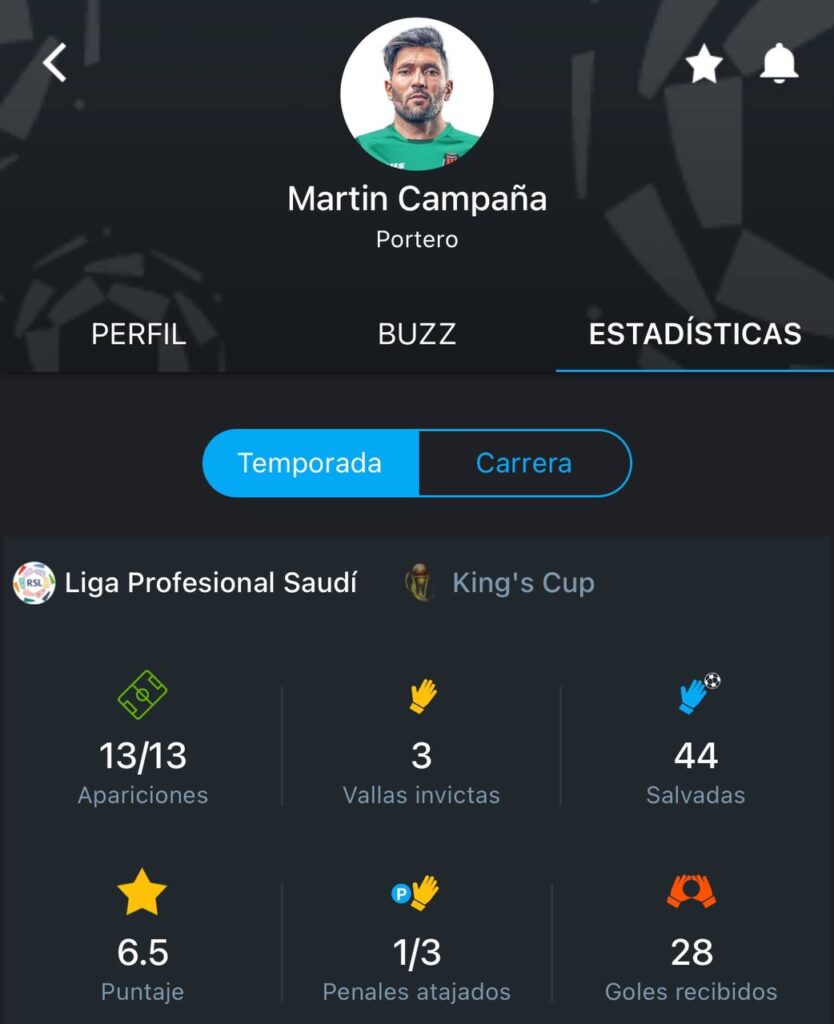Select Carrera in the season selector
The image size is (834, 1024).
[x=523, y=462]
